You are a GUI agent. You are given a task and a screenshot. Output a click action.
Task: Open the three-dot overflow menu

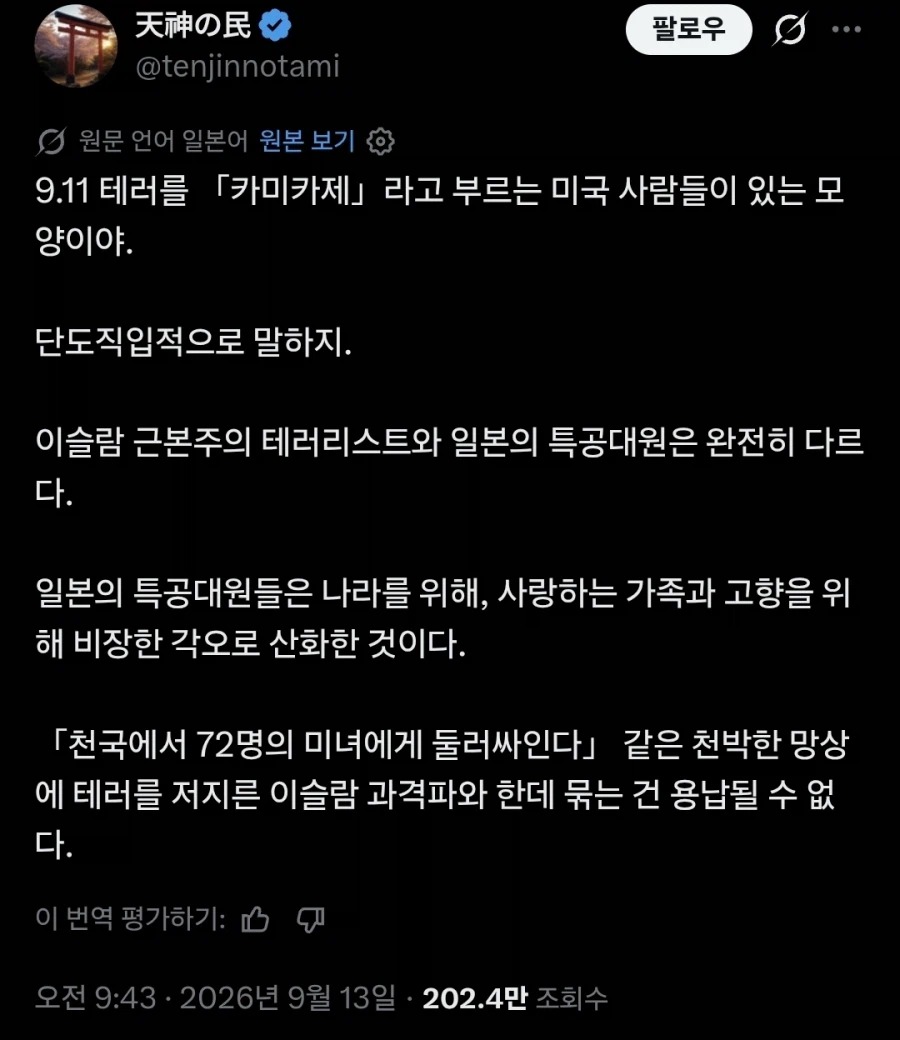(x=846, y=29)
